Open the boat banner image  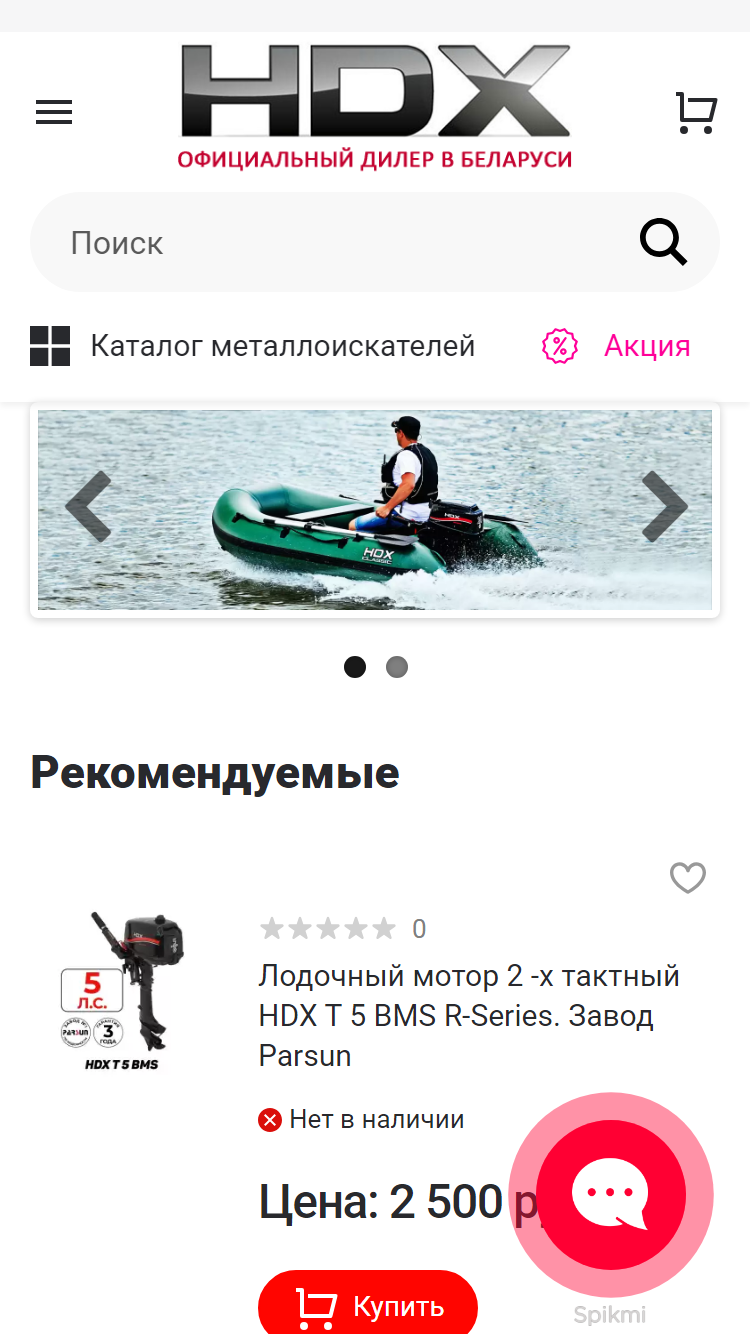375,510
